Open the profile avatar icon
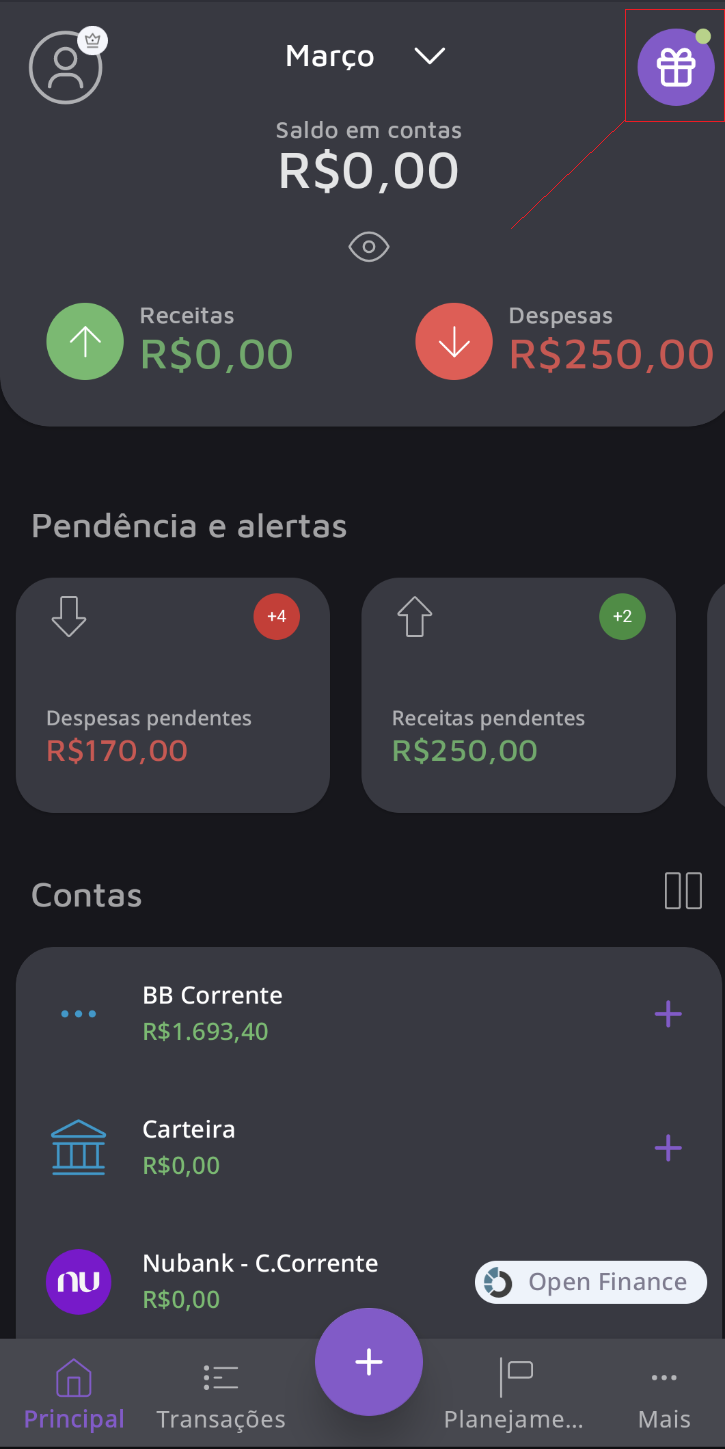Screen dimensions: 725x1449 click(x=66, y=66)
